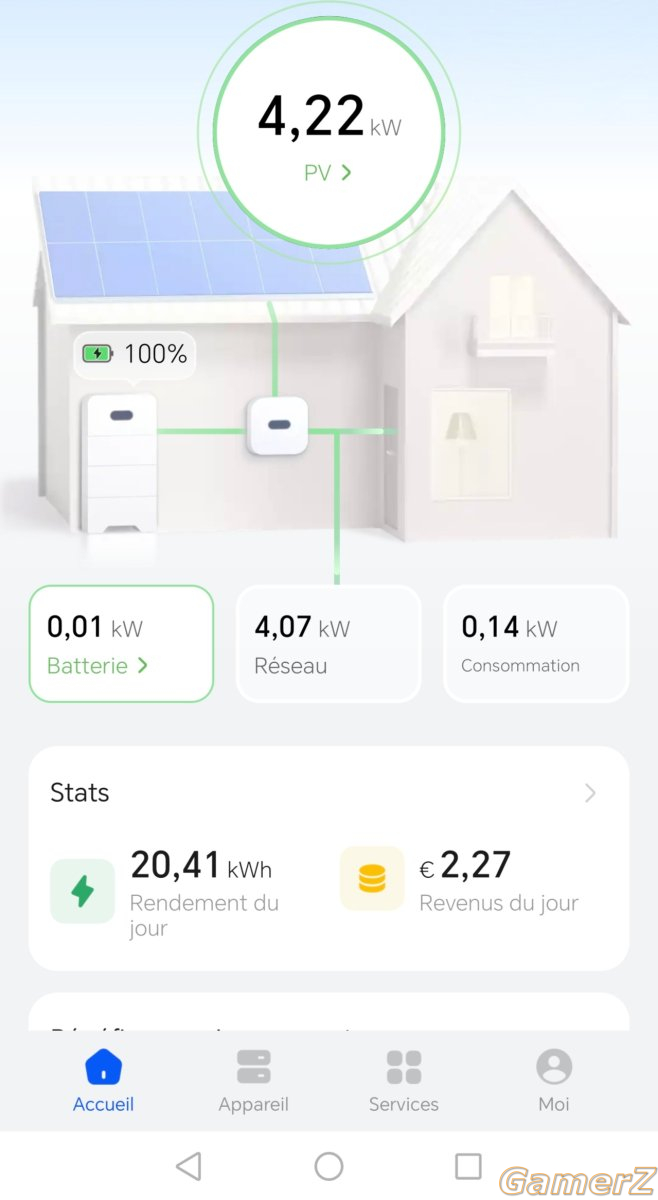Open the Services tab
The width and height of the screenshot is (658, 1200).
click(404, 1080)
